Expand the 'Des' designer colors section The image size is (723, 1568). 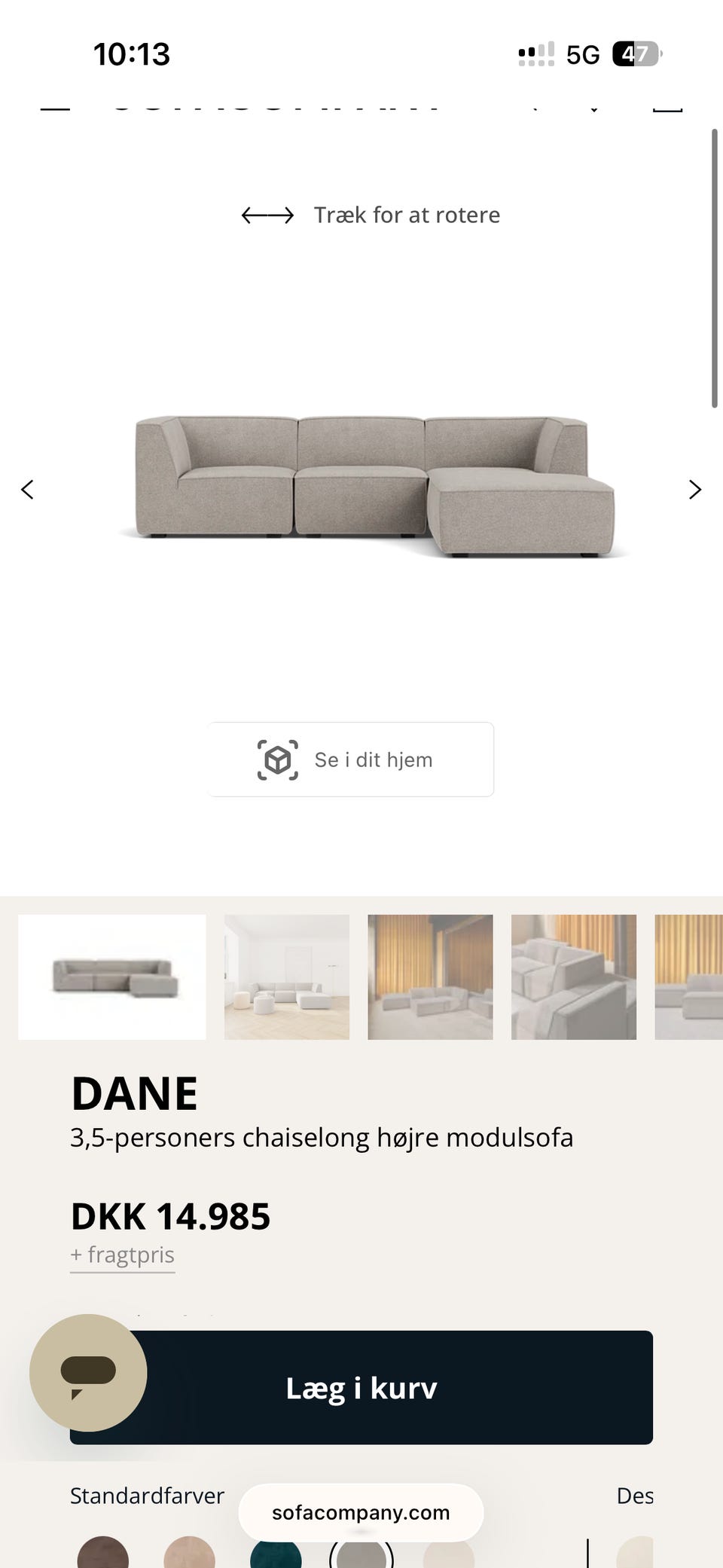(634, 1496)
